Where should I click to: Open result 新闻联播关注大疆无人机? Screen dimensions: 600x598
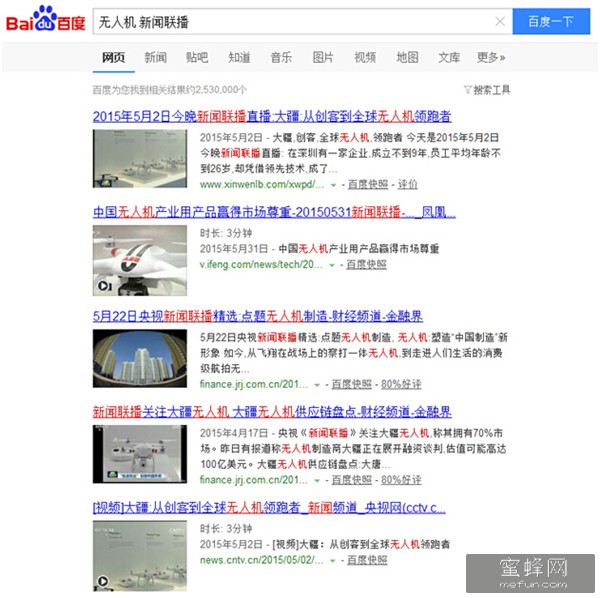(x=272, y=411)
